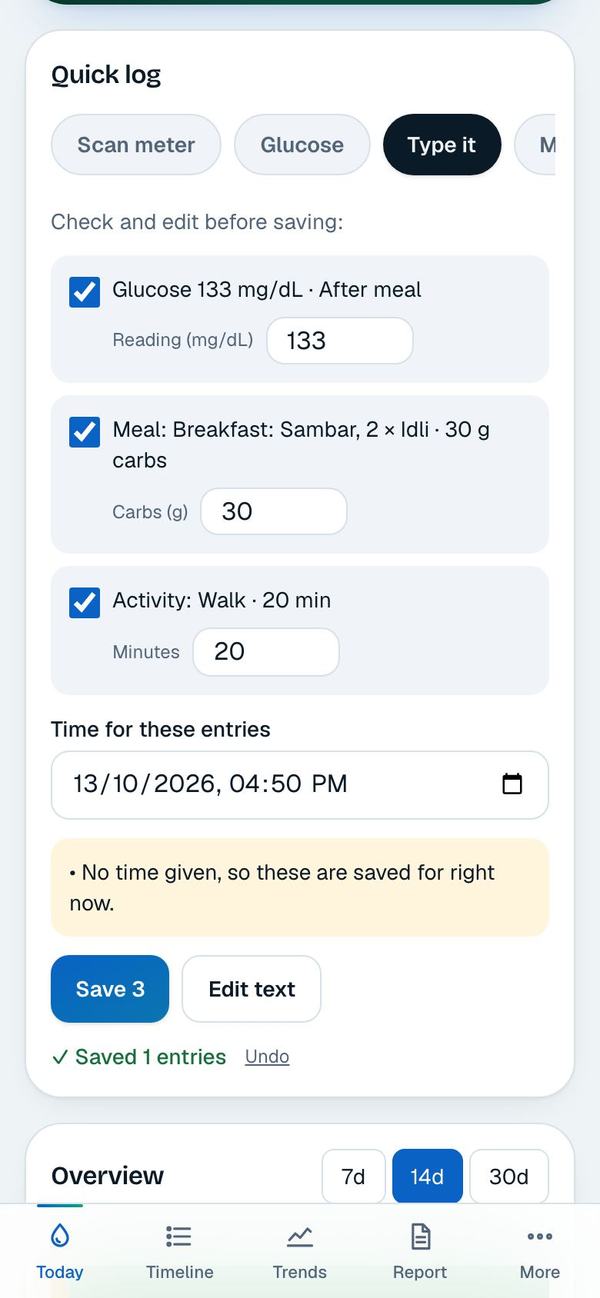Edit the Reading (mg/dL) field
Screen dimensions: 600x1298
coord(340,341)
